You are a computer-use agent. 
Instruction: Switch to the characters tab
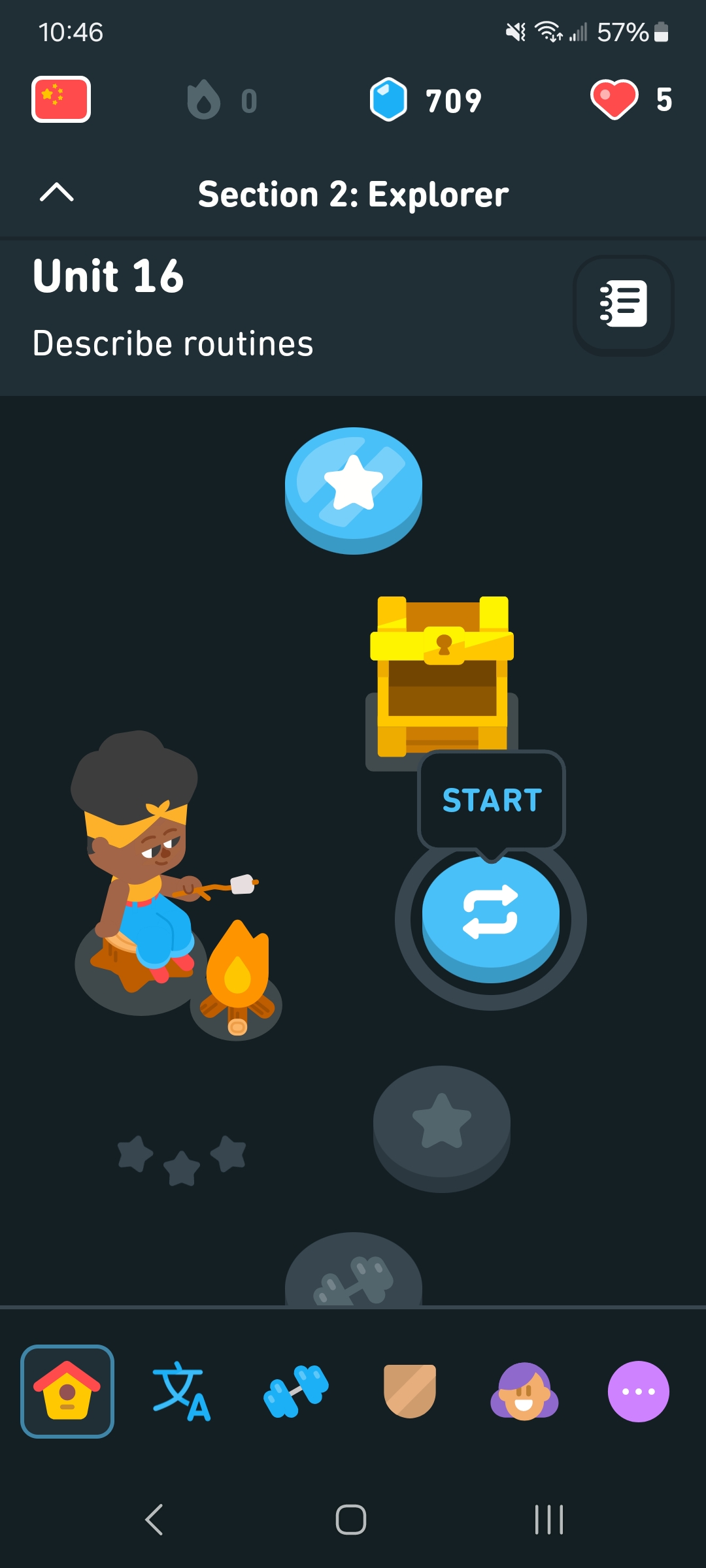tap(181, 1392)
